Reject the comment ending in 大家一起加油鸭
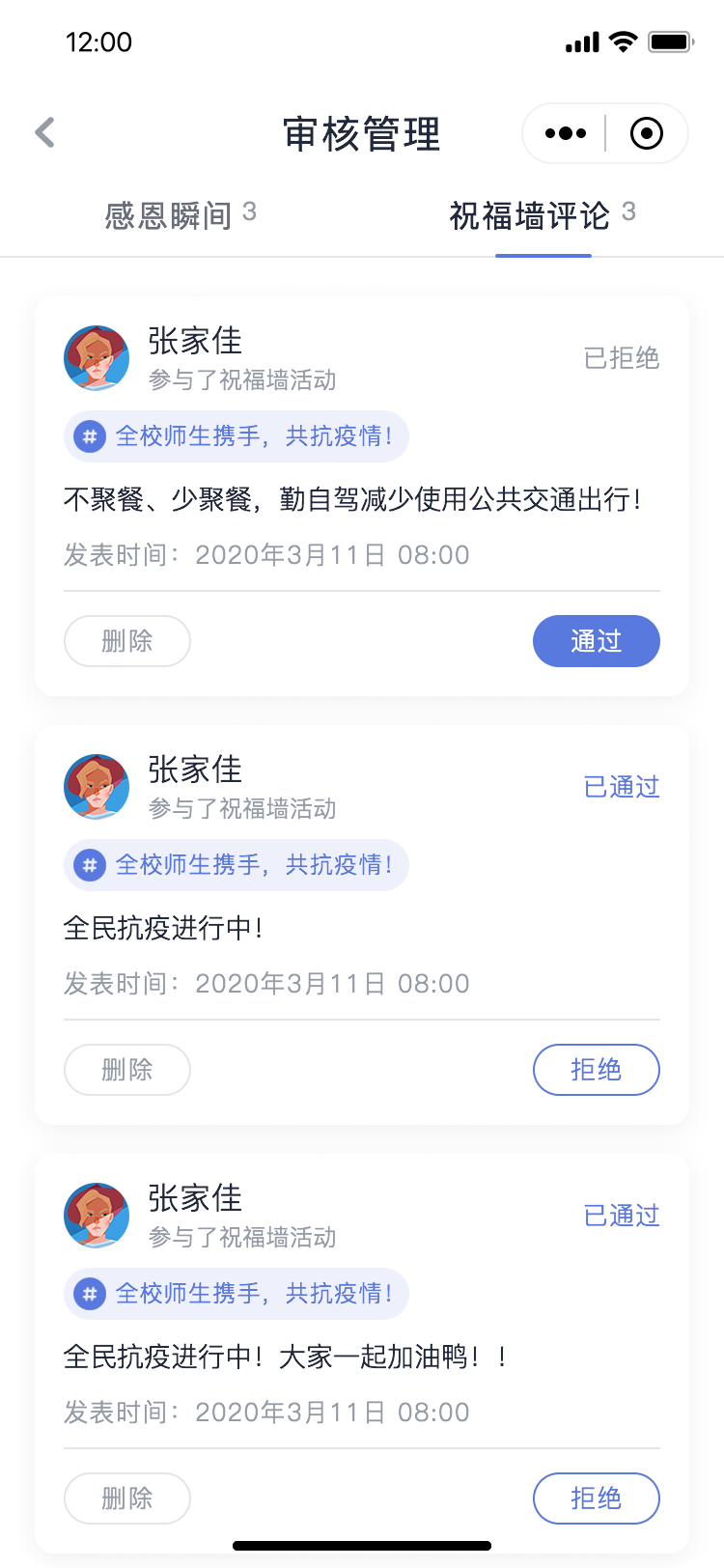This screenshot has height=1568, width=724. [x=597, y=1498]
